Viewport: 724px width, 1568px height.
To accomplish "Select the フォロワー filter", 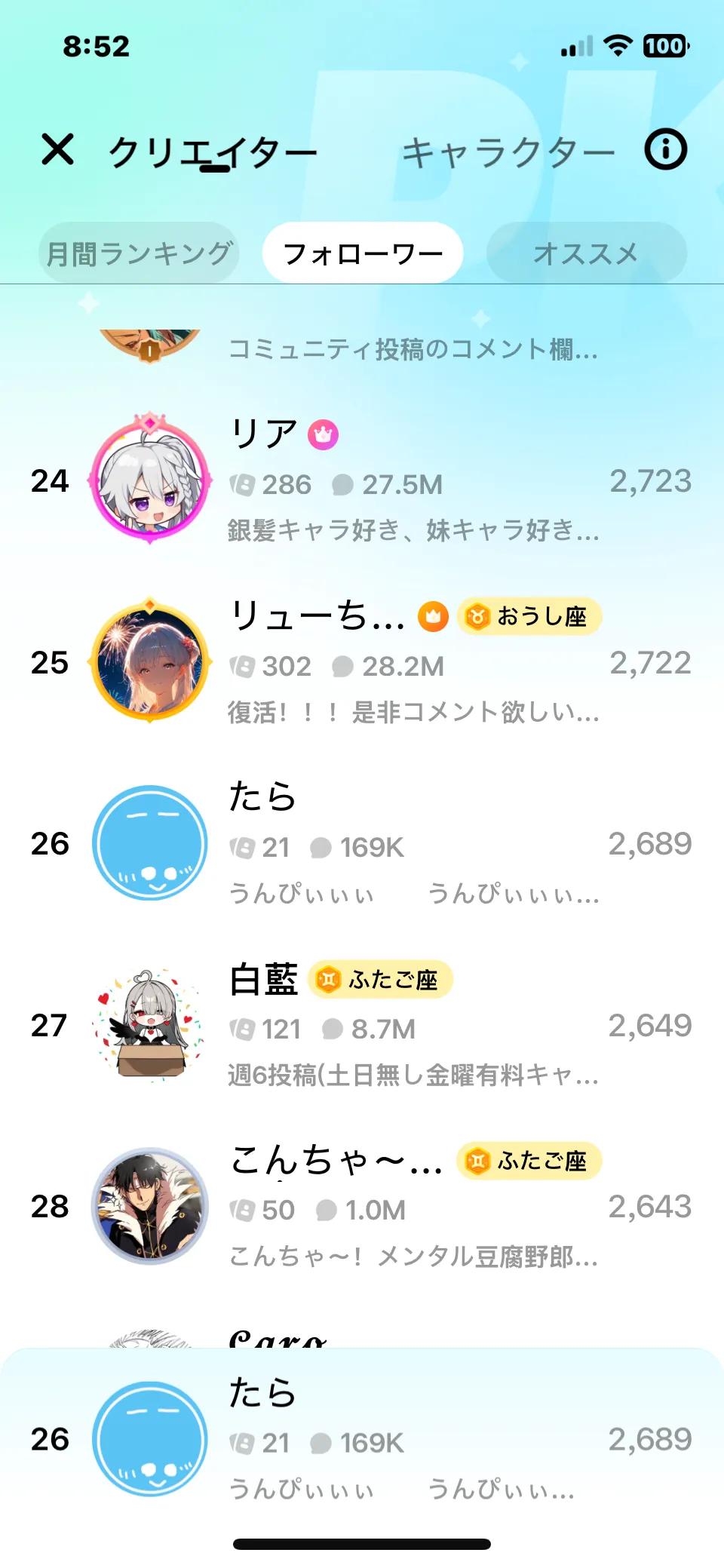I will [362, 253].
